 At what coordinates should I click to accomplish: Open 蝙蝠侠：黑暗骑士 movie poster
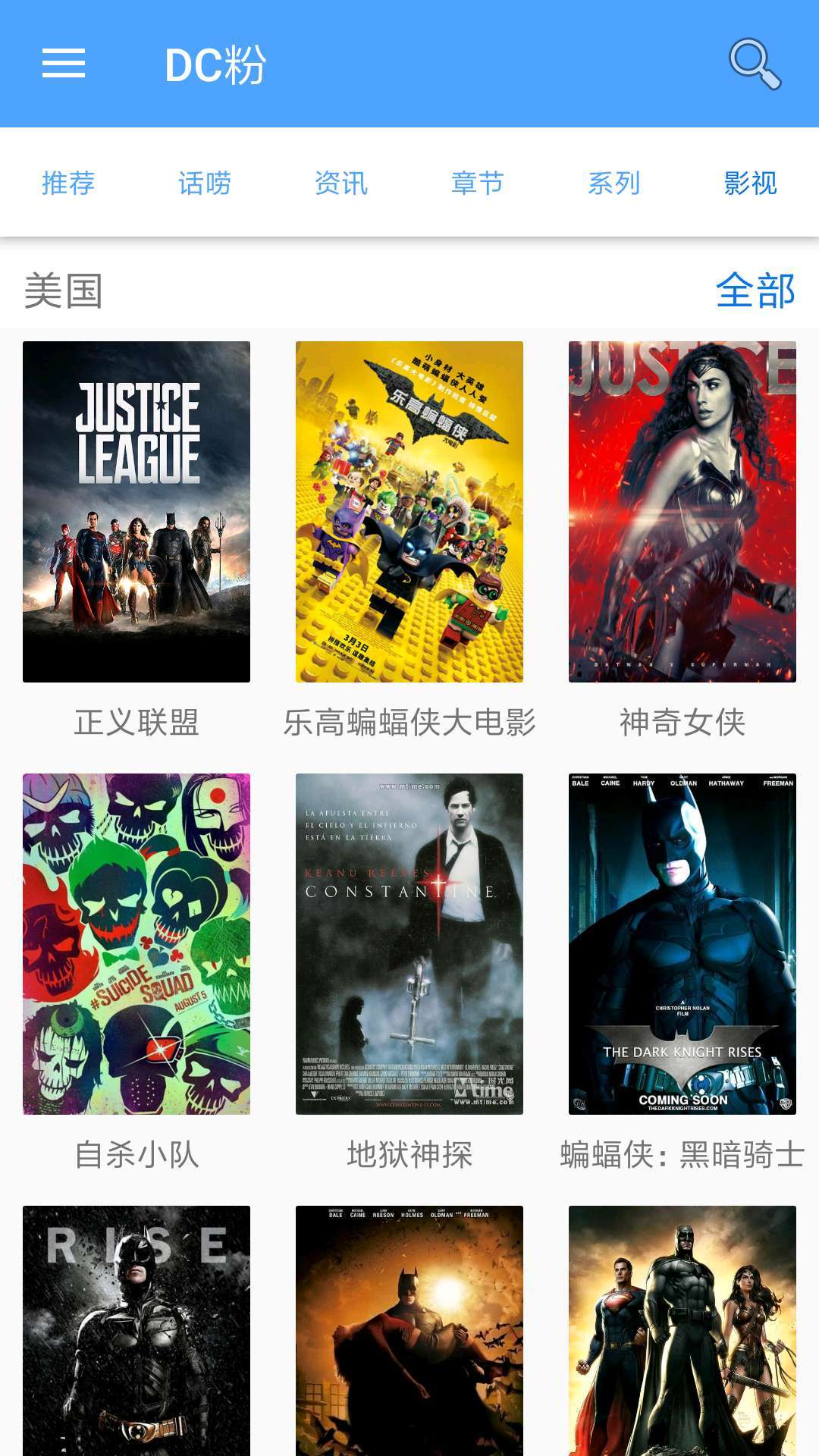tap(682, 944)
